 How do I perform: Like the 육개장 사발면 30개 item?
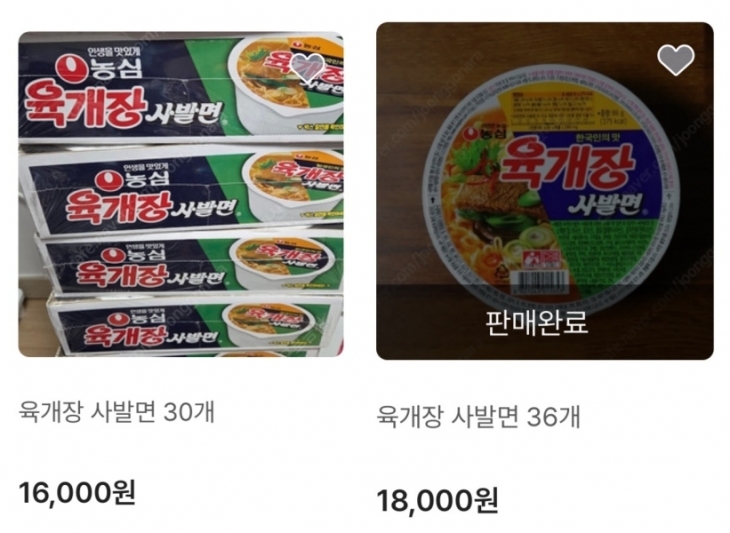point(307,66)
